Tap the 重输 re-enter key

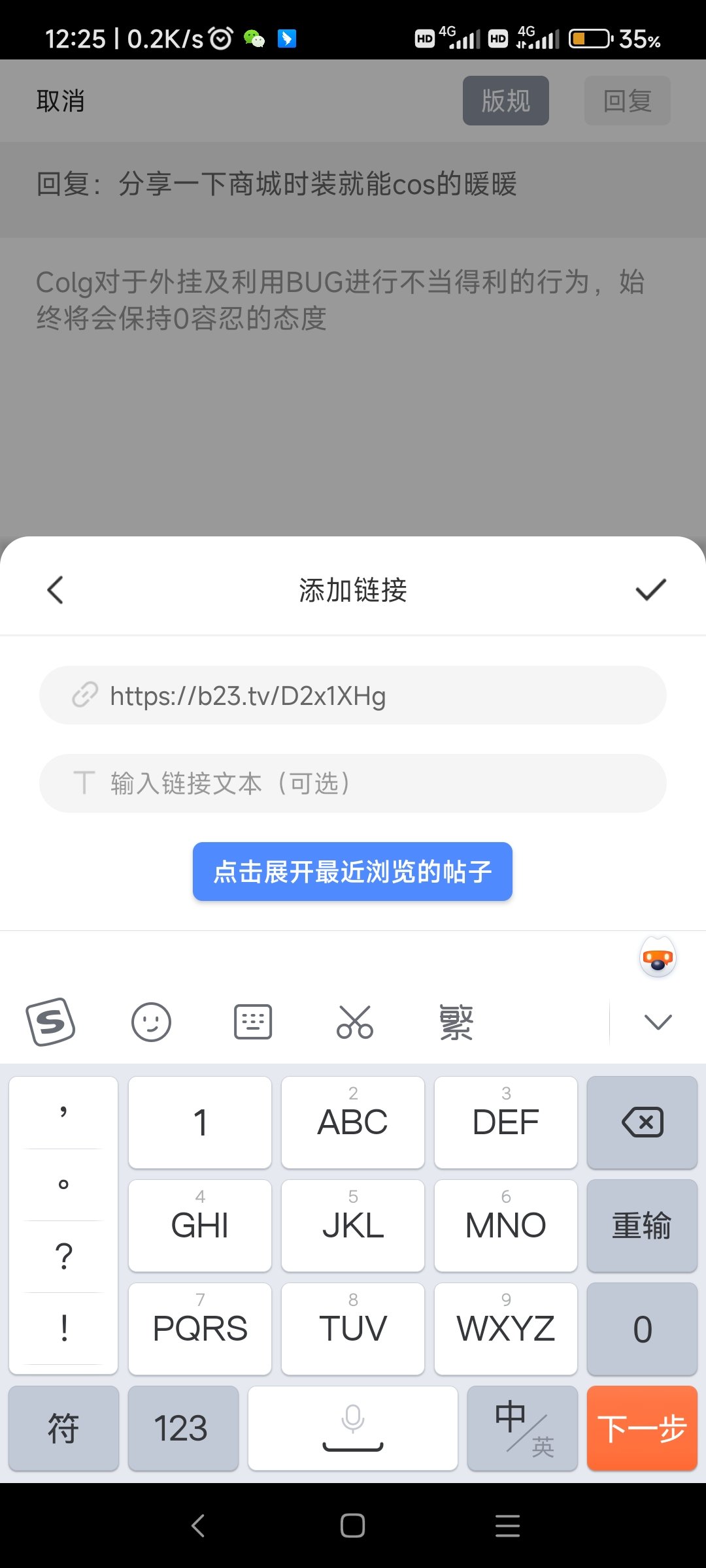(642, 1226)
